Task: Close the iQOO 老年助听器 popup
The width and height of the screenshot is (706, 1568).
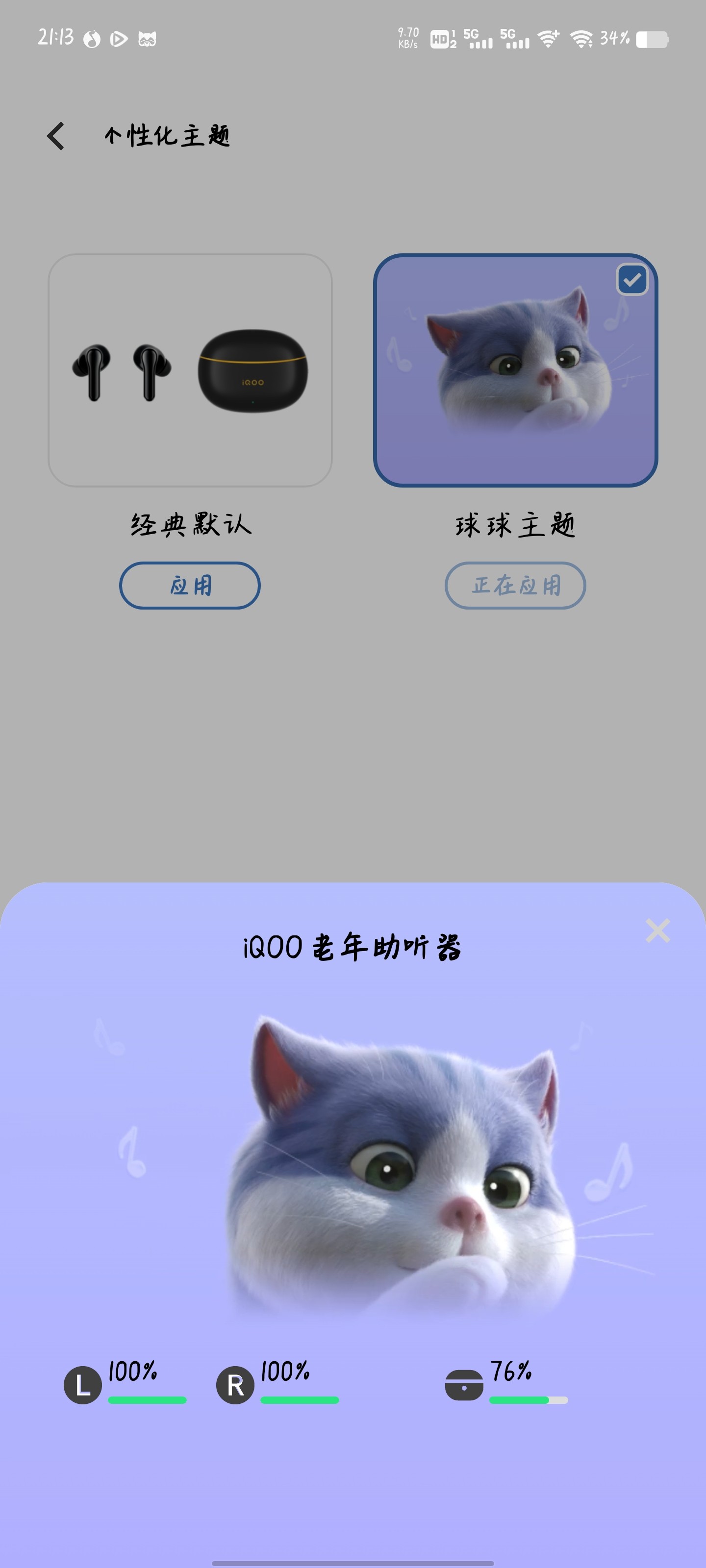Action: [x=657, y=931]
